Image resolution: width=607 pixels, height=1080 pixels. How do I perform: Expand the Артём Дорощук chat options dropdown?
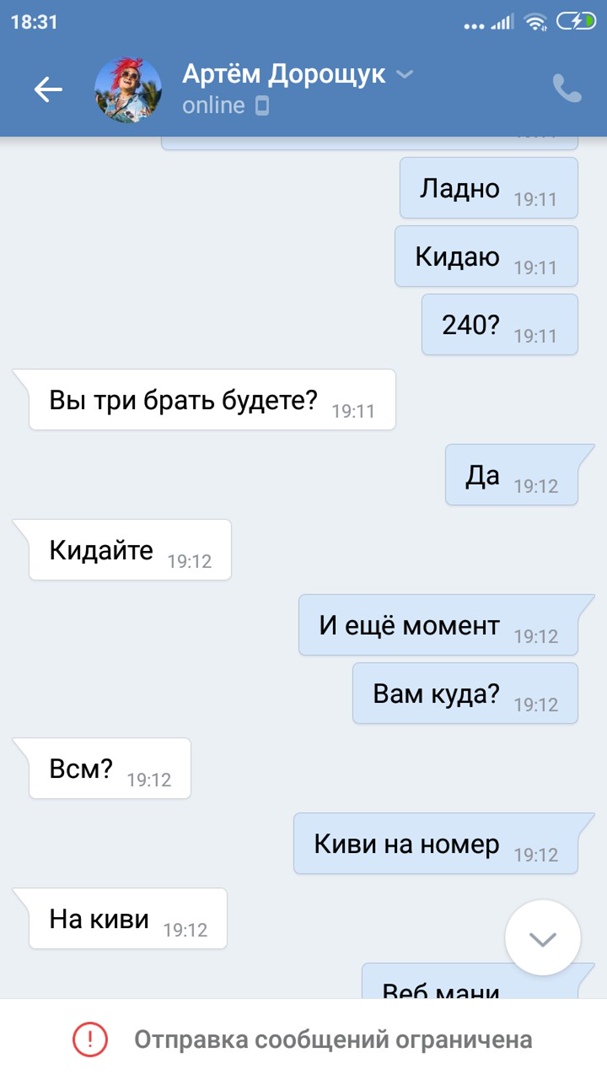[404, 75]
